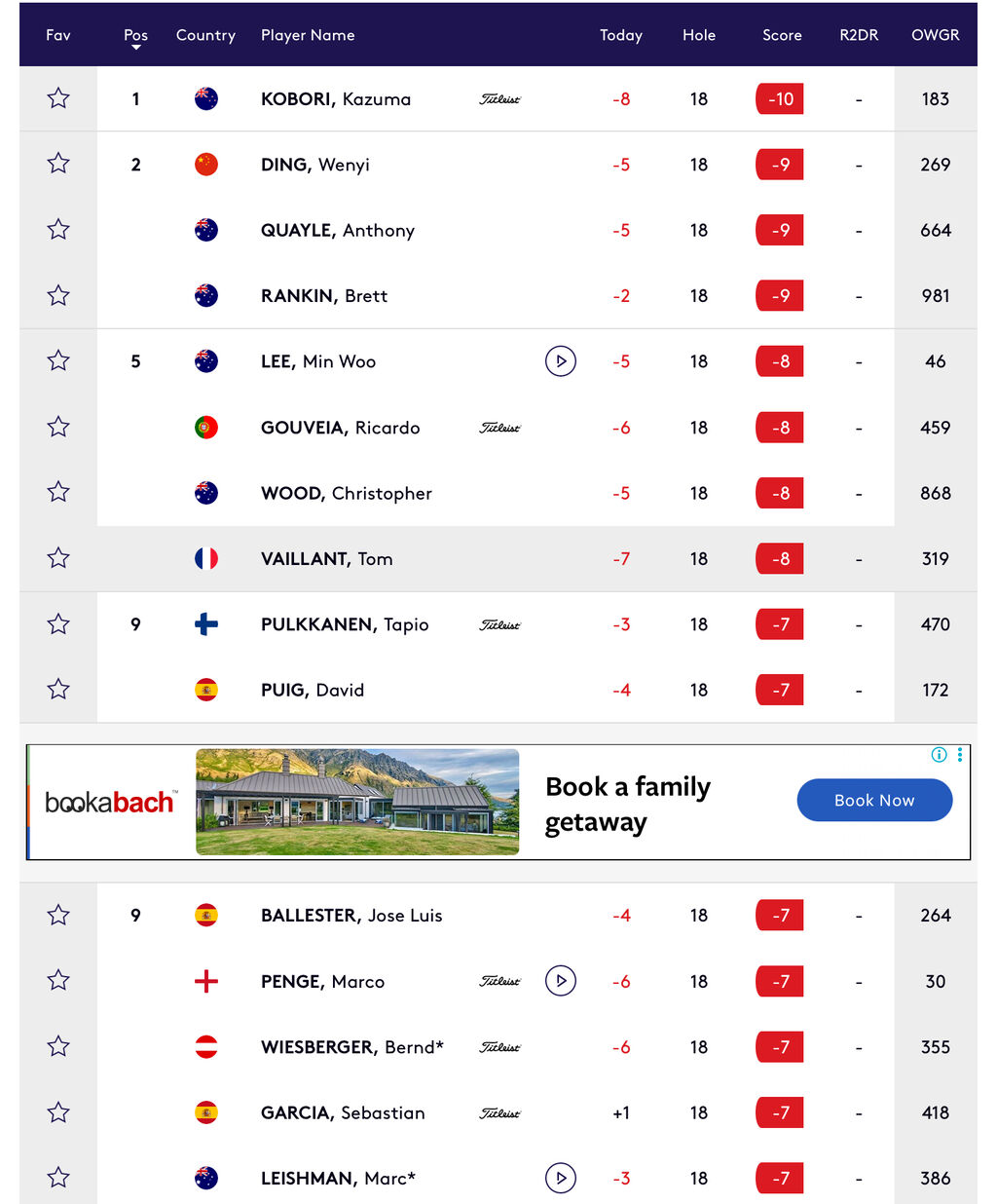This screenshot has height=1204, width=997.
Task: Tap Book Now in the Bookabach ad
Action: pyautogui.click(x=874, y=801)
